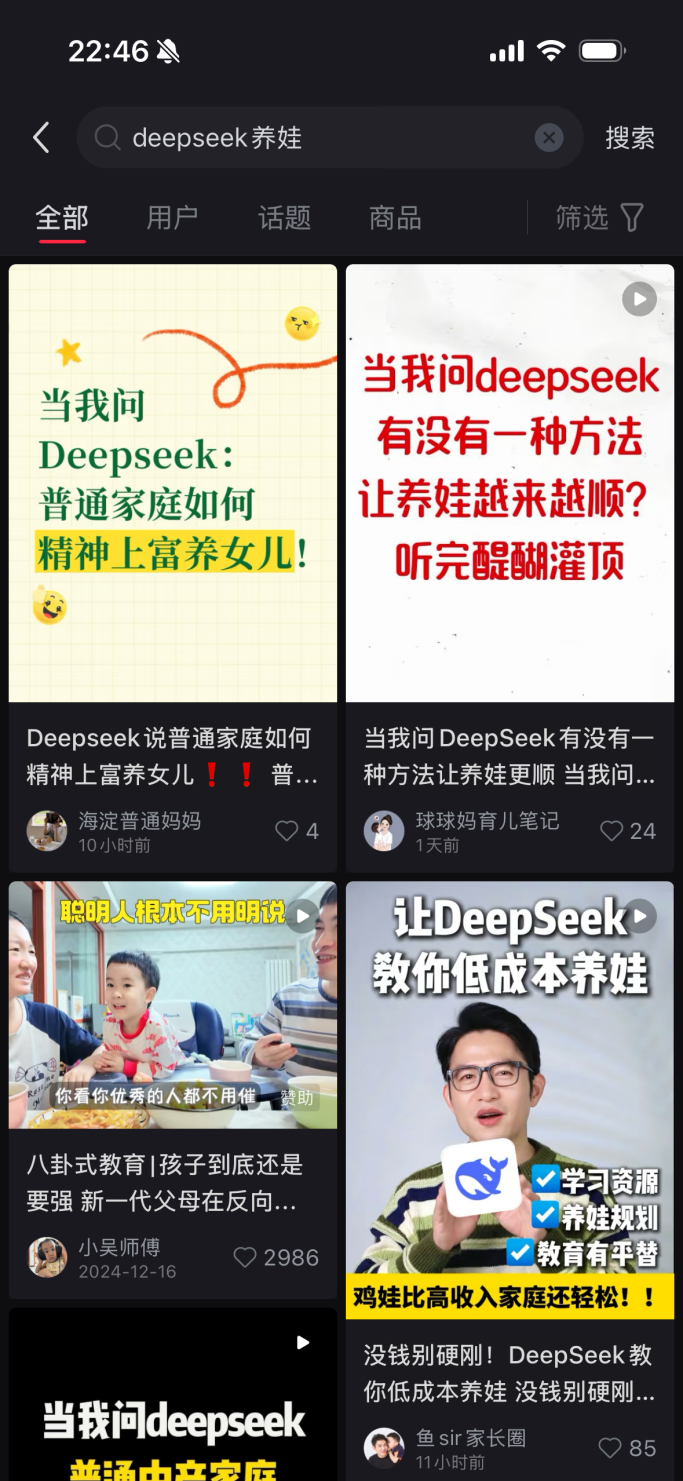Open the DeepSeek 低成本养娃 video

click(x=510, y=1100)
